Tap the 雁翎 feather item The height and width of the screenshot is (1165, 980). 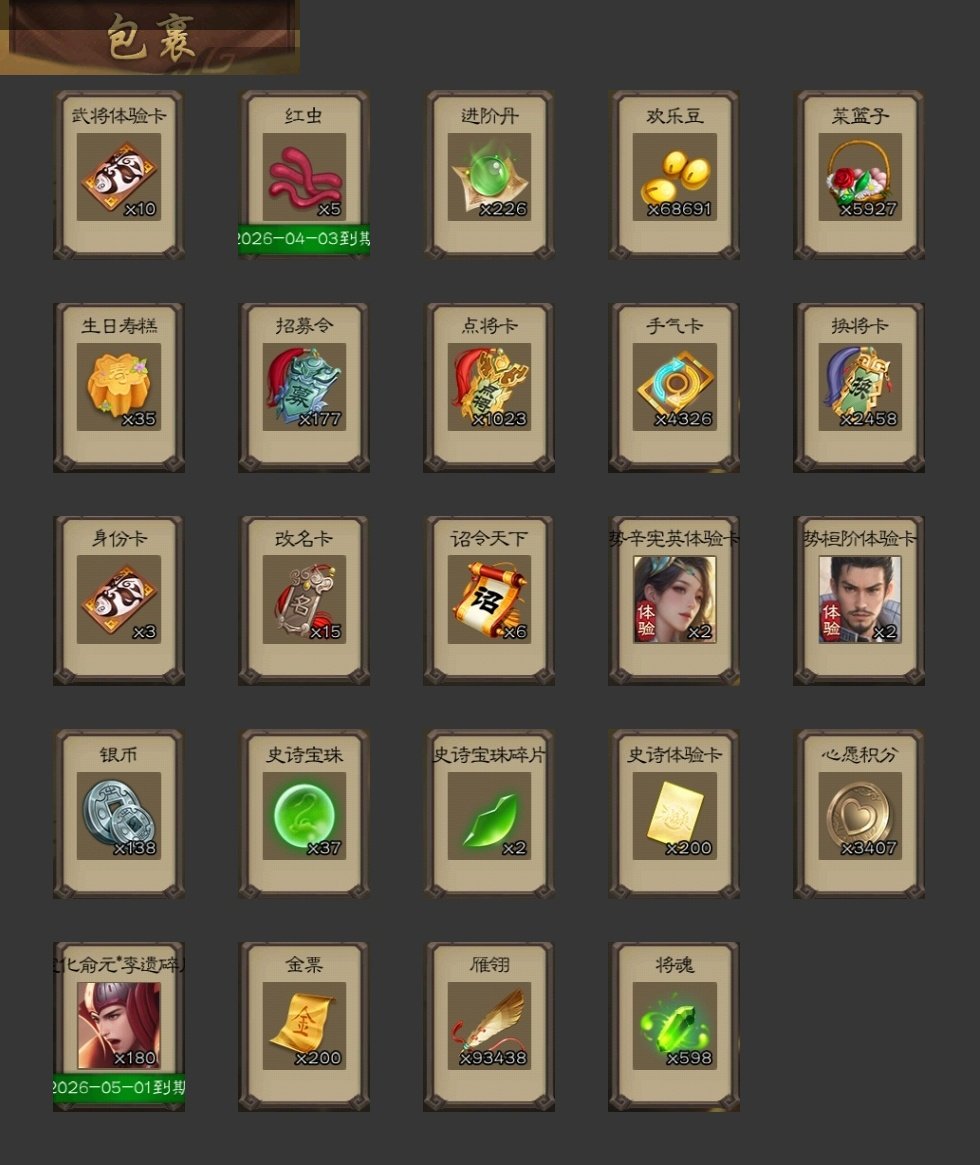489,1026
